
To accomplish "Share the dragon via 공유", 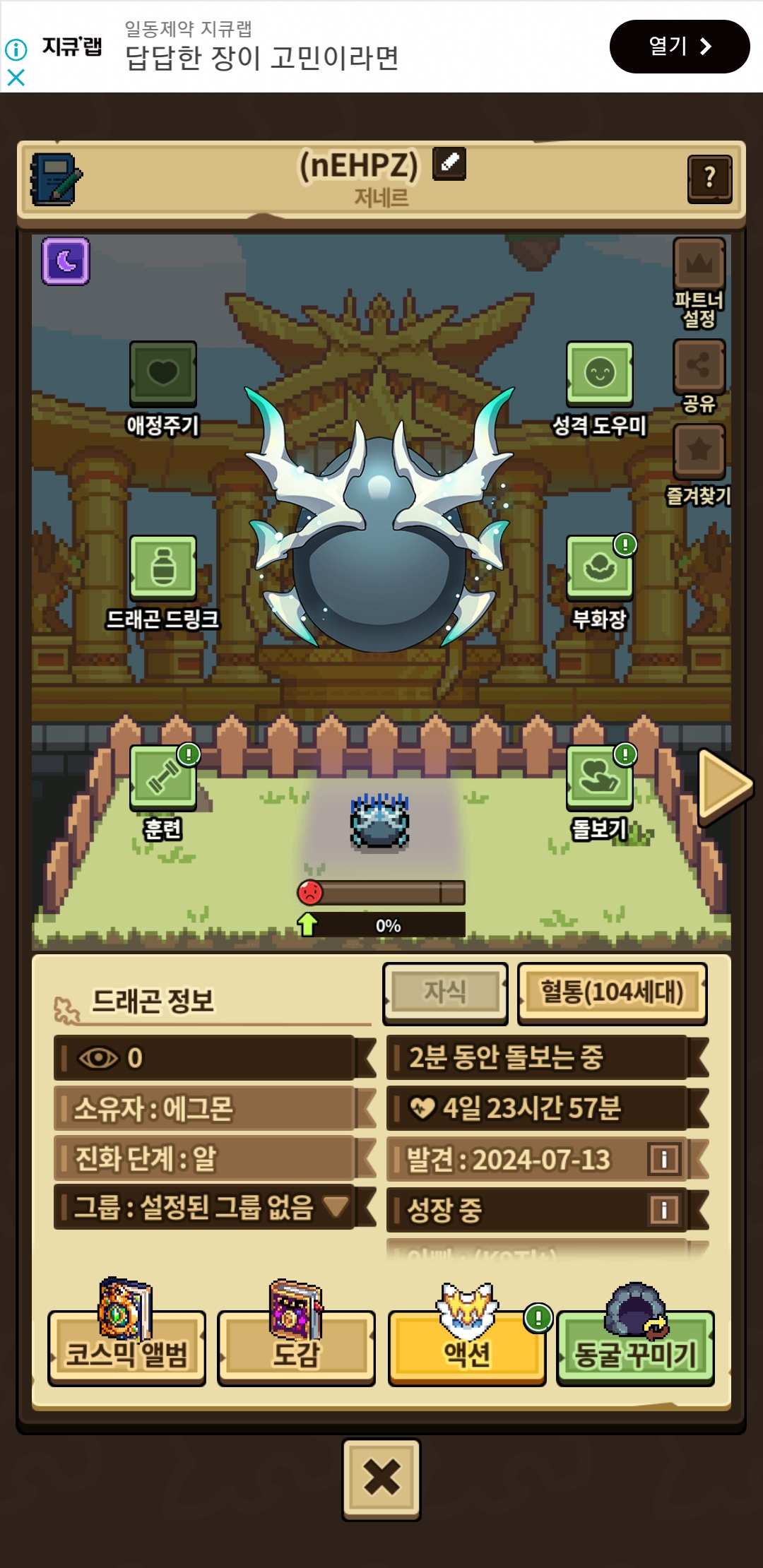I will coord(699,376).
